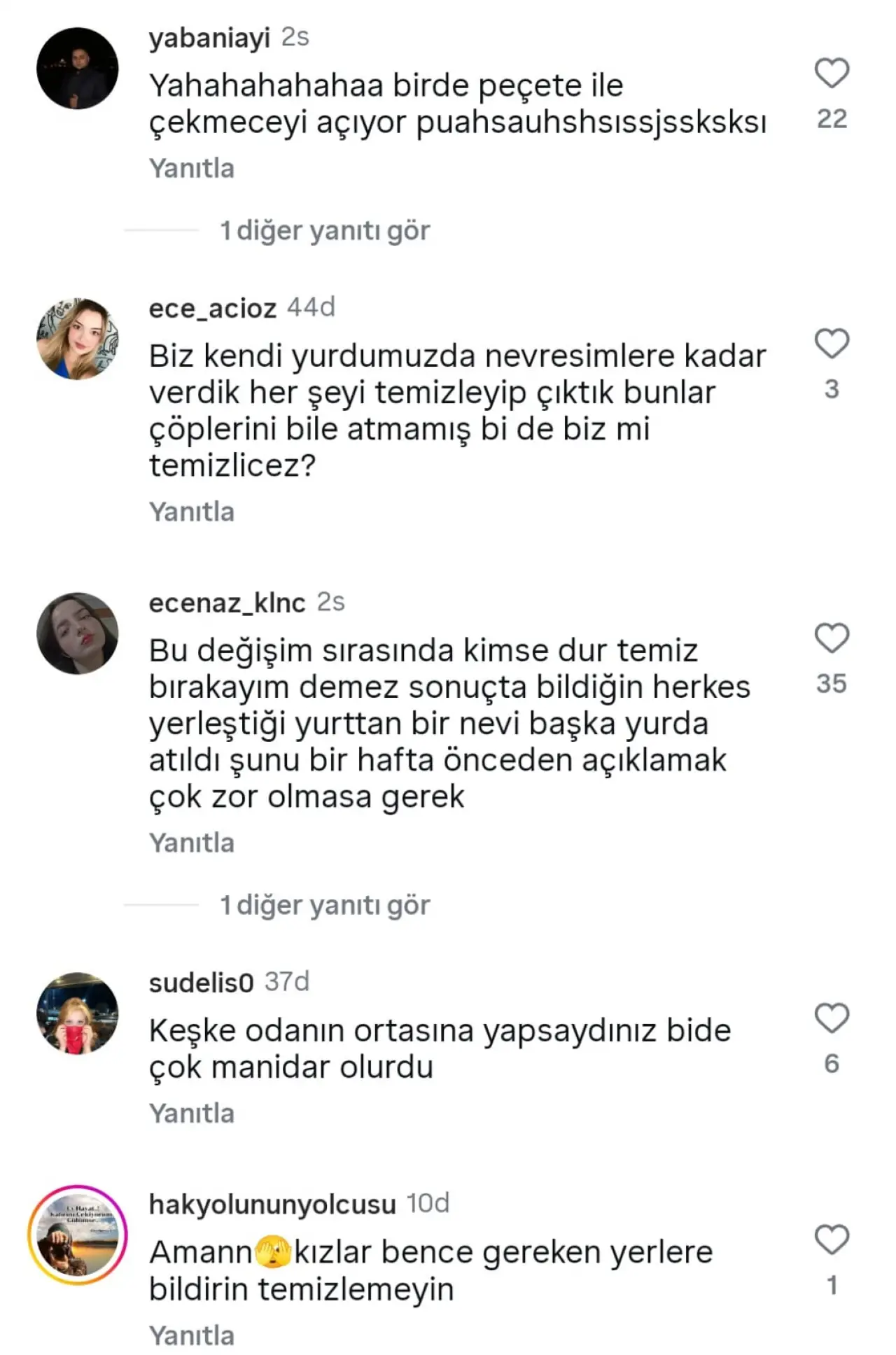Image resolution: width=896 pixels, height=1355 pixels.
Task: Reply to ecenaz_klnc's comment
Action: (x=191, y=843)
